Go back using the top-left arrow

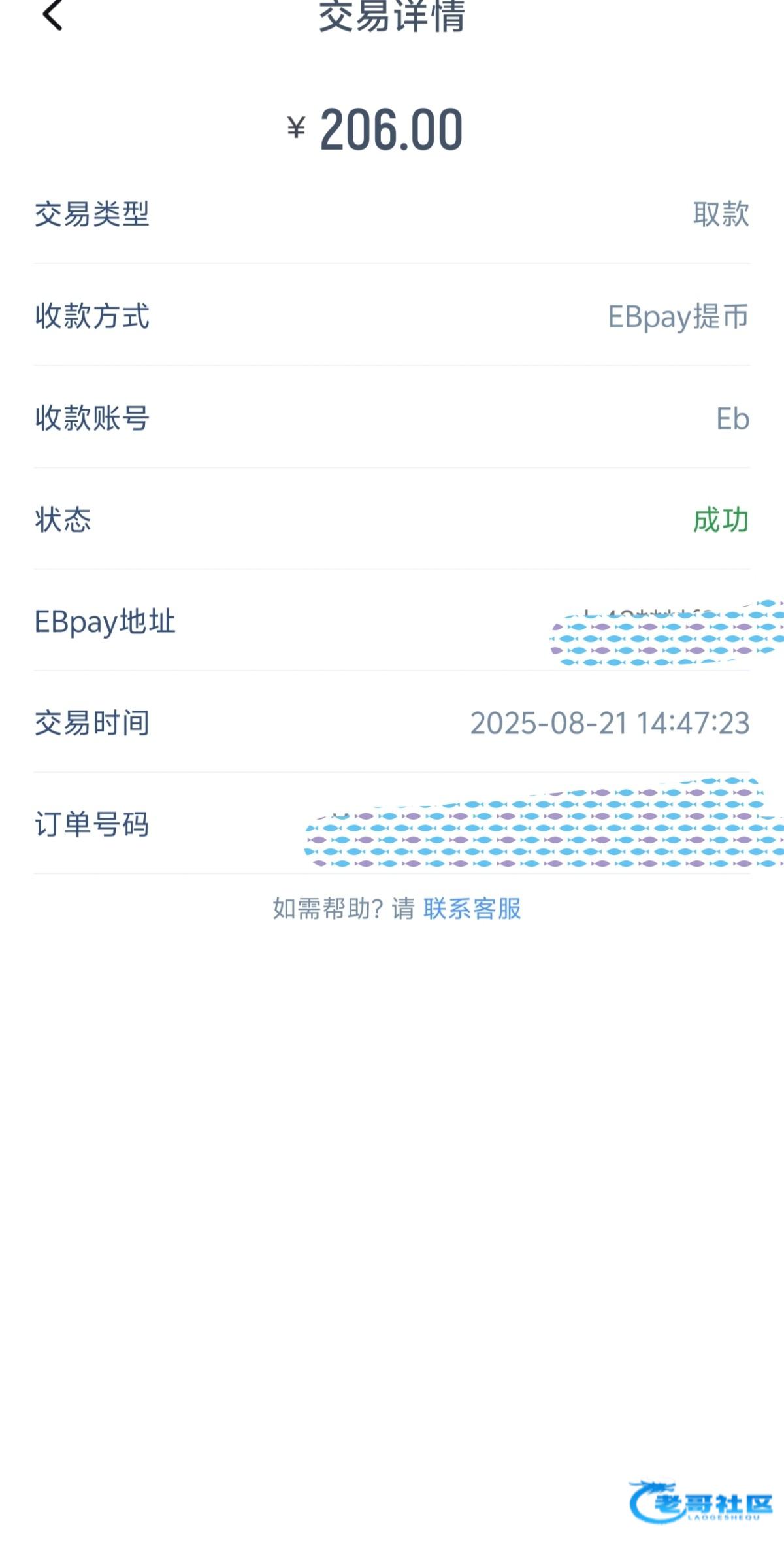click(x=52, y=14)
